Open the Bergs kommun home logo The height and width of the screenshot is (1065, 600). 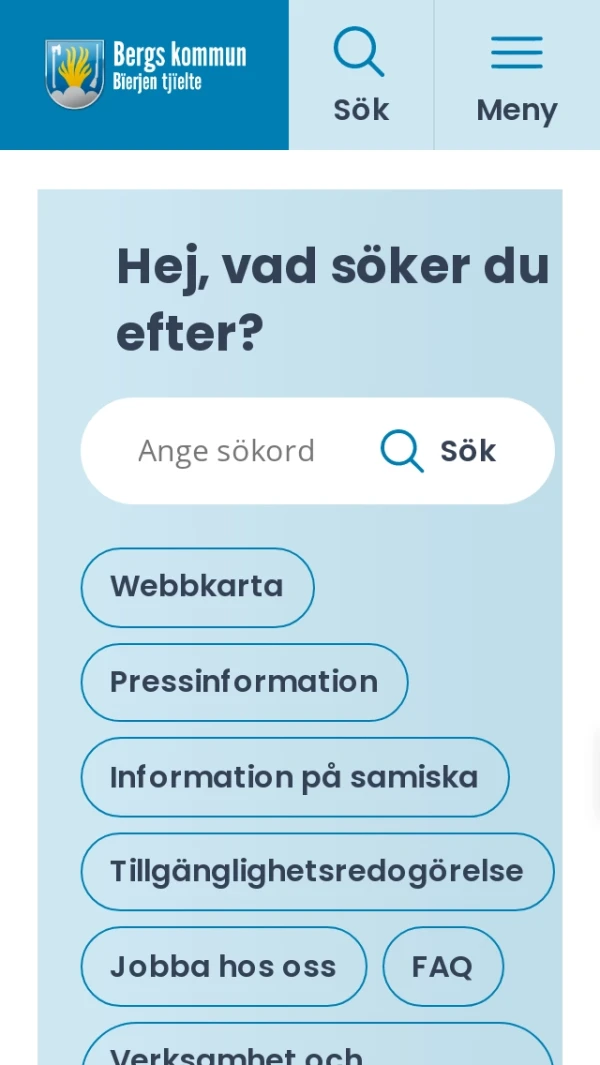point(145,74)
